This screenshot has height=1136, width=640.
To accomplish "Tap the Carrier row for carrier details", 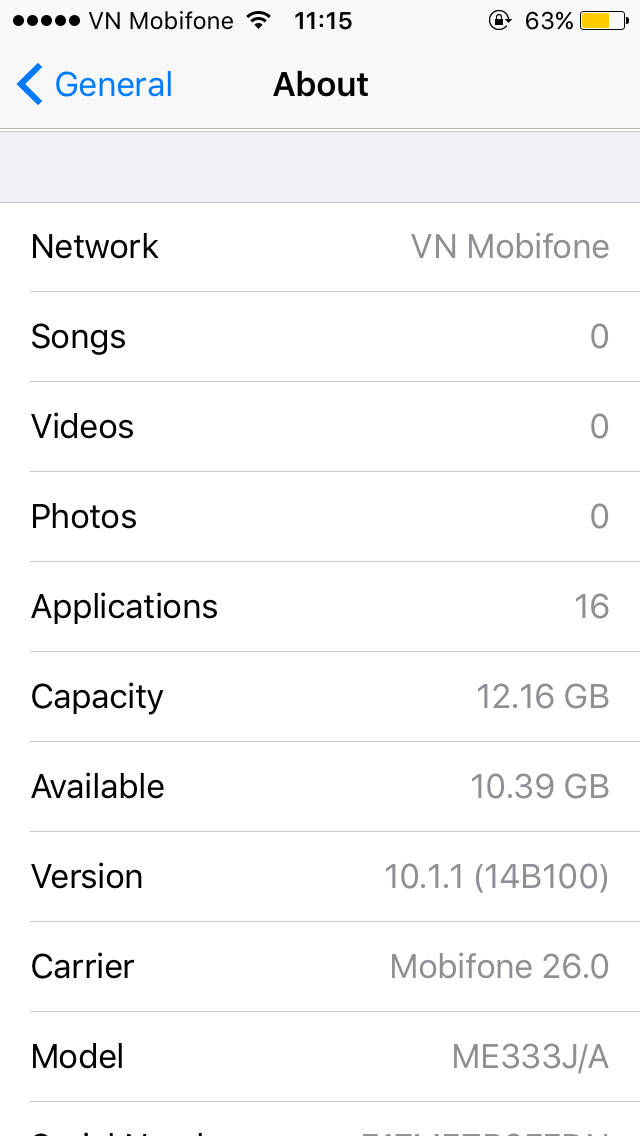I will 320,967.
